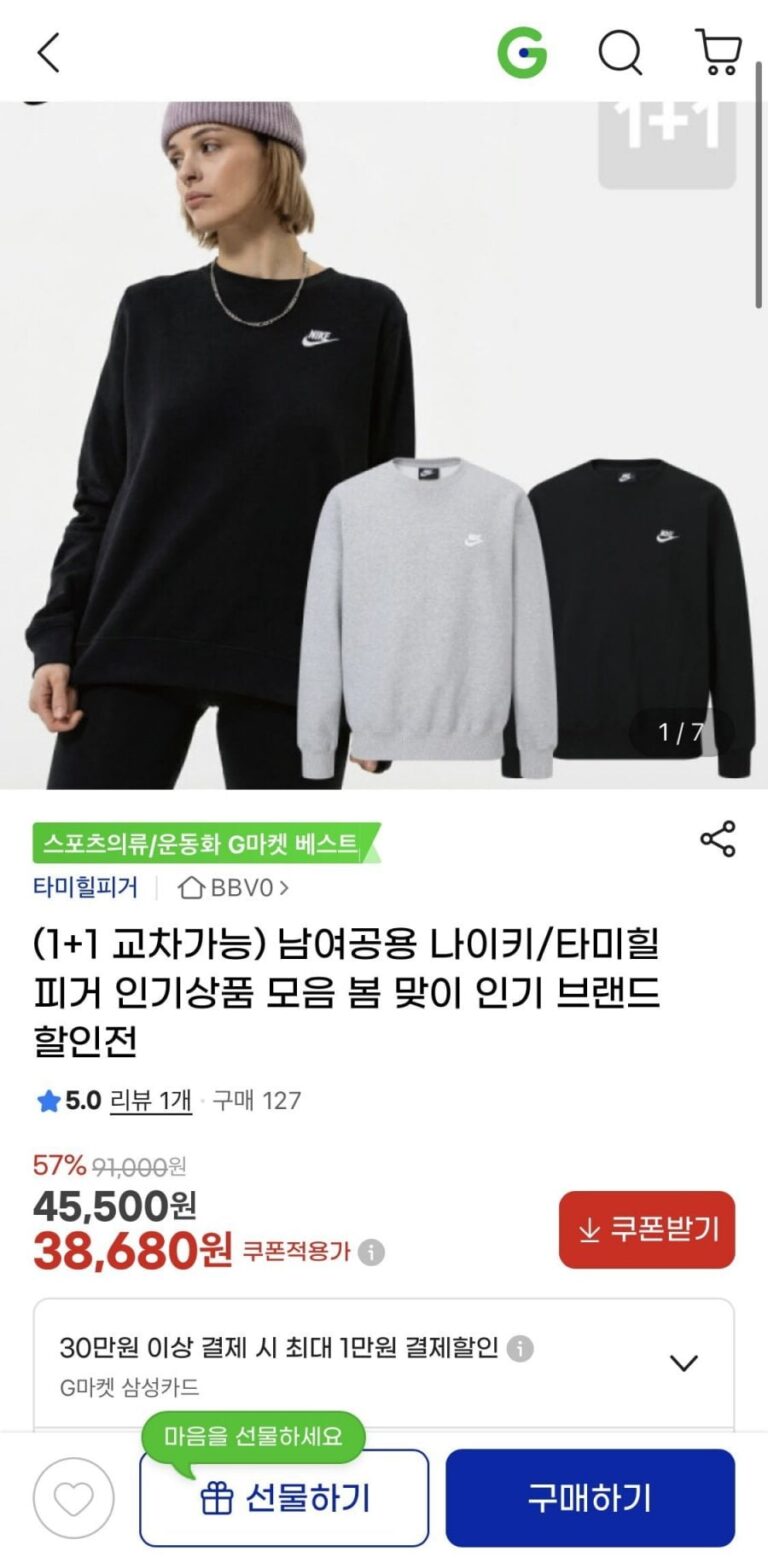Add this product to the wishlist
Screen dimensions: 768x1563
coord(73,1497)
